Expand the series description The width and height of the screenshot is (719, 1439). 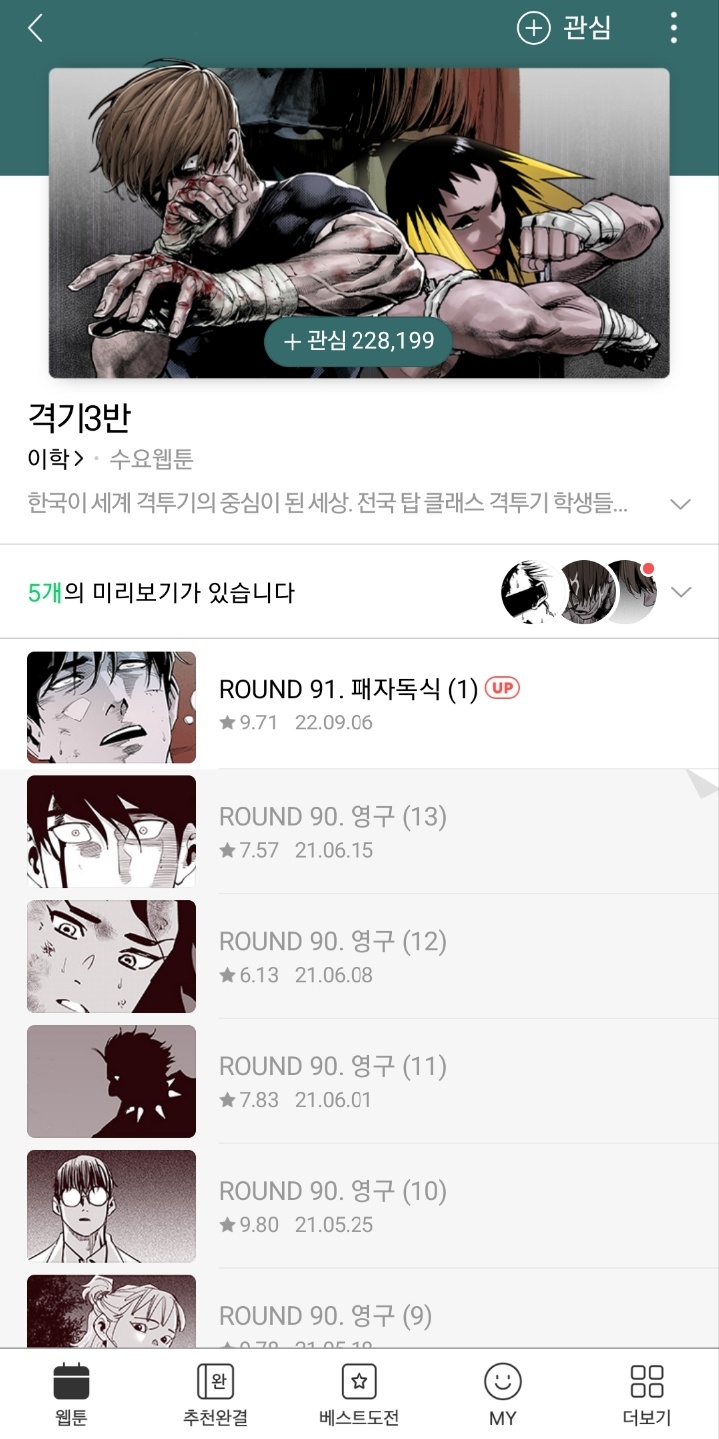[680, 504]
